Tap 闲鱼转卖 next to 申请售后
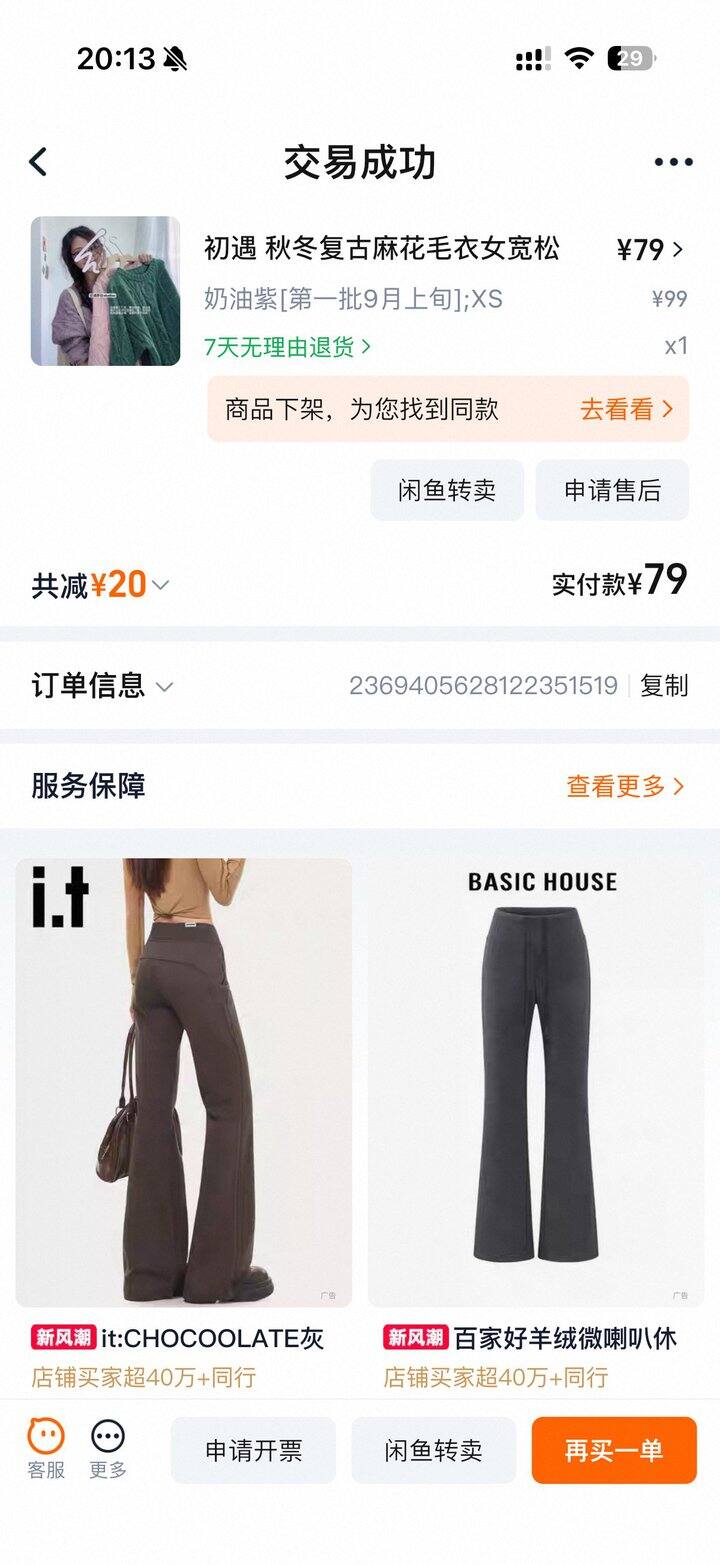720x1565 pixels. [x=446, y=490]
